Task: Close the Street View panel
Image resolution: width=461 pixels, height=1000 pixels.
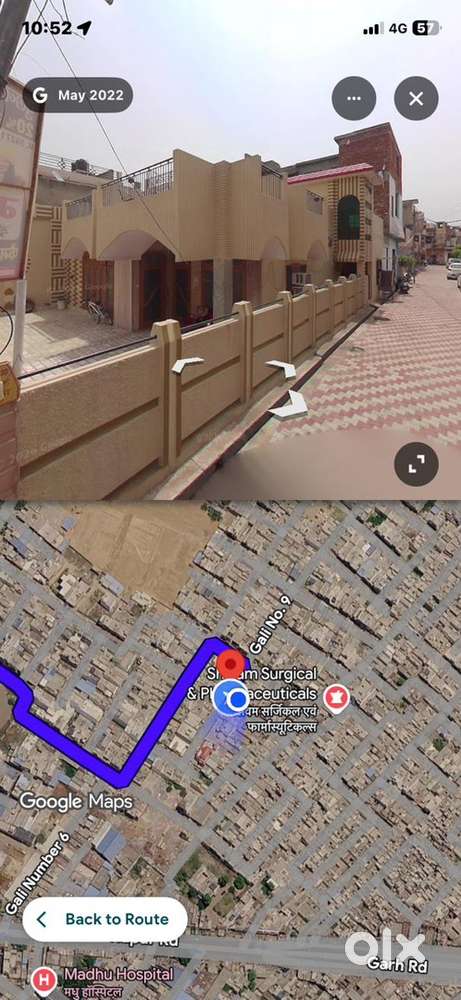Action: tap(416, 98)
